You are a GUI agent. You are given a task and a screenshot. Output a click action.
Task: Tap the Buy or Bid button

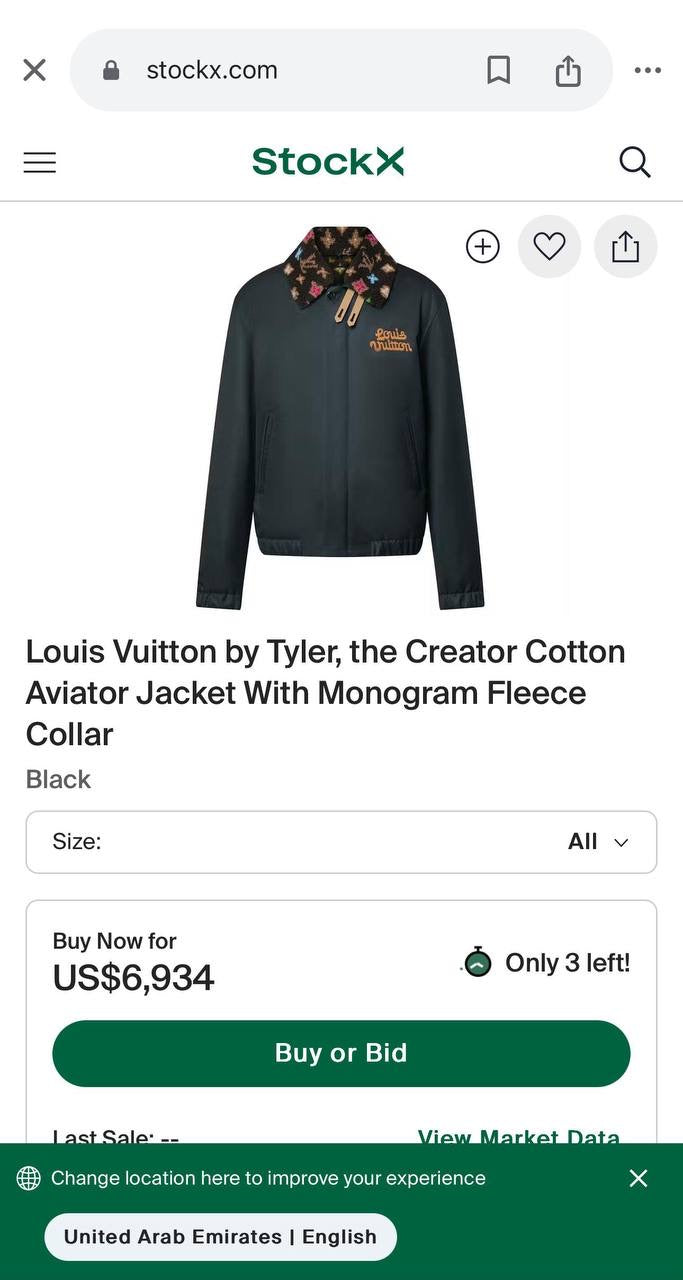click(x=341, y=1053)
